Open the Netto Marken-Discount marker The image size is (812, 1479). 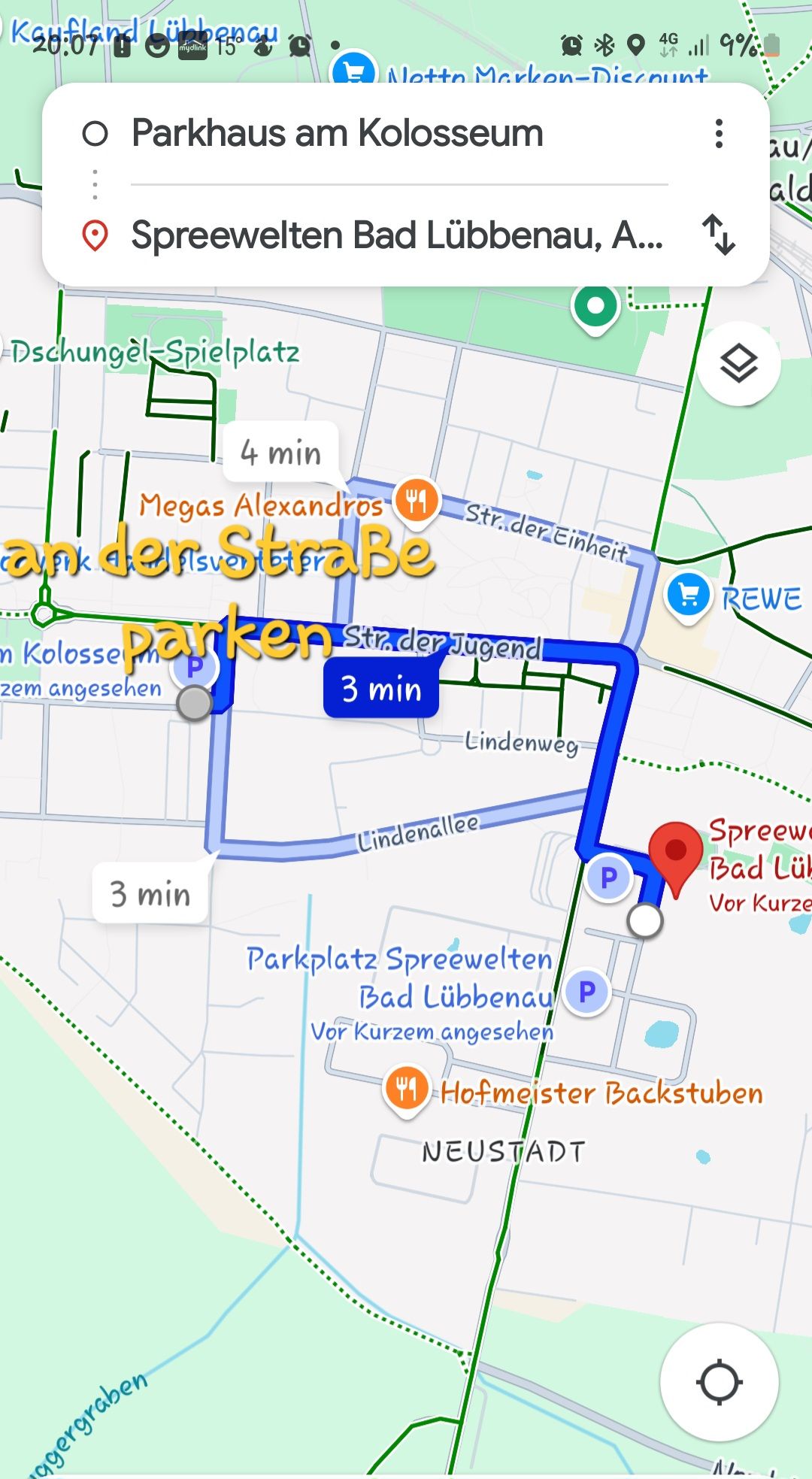click(x=354, y=69)
